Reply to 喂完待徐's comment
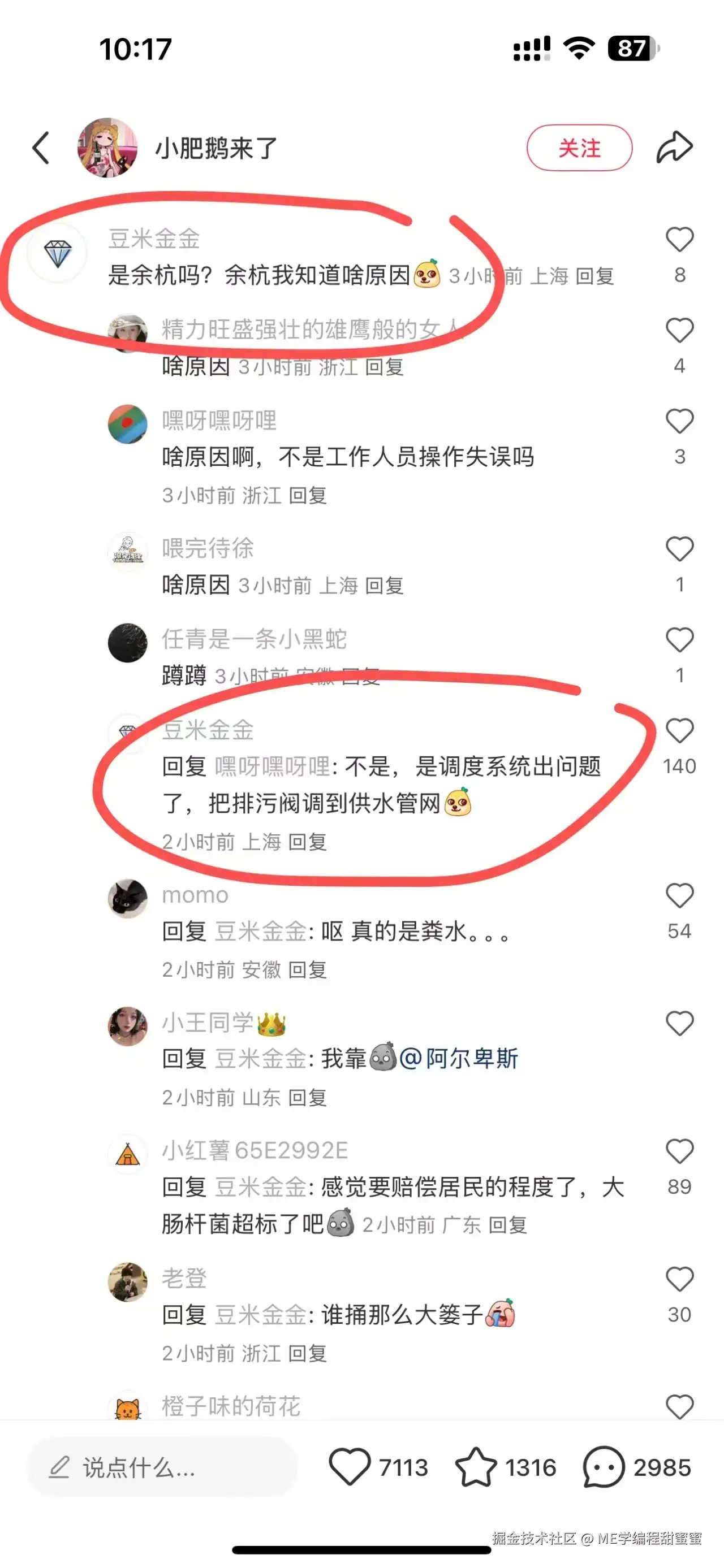The width and height of the screenshot is (724, 1568). coord(384,586)
